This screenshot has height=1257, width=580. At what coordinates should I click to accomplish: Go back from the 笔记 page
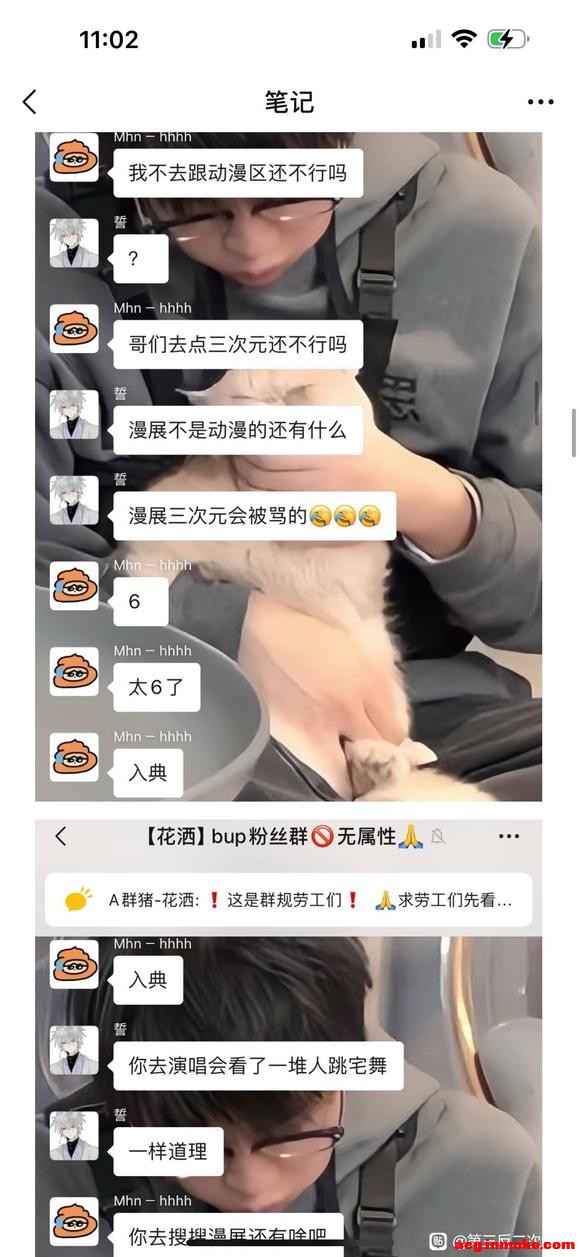click(30, 101)
